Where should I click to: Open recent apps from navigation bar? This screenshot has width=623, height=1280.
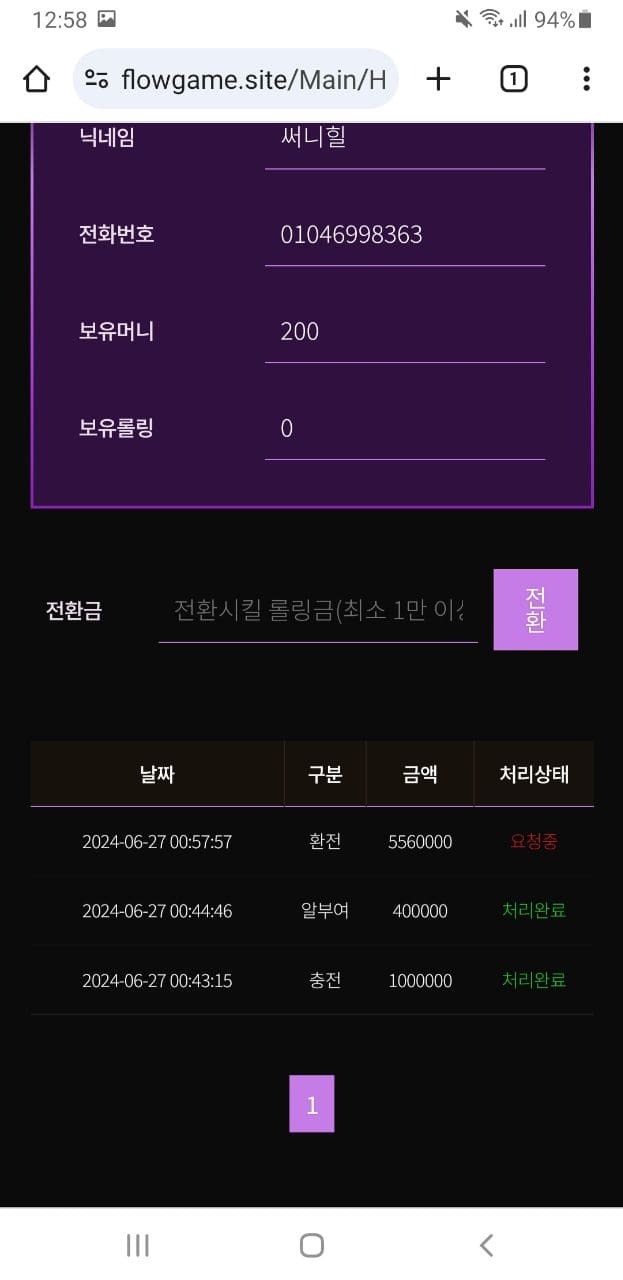click(x=138, y=1245)
